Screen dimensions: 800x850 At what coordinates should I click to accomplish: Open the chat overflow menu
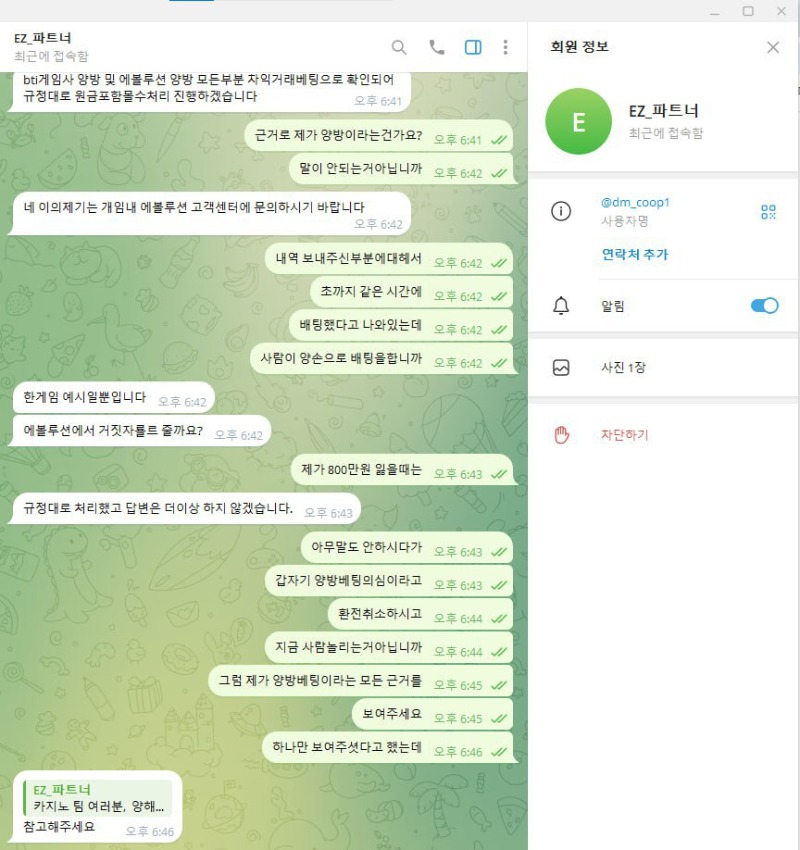(x=506, y=47)
